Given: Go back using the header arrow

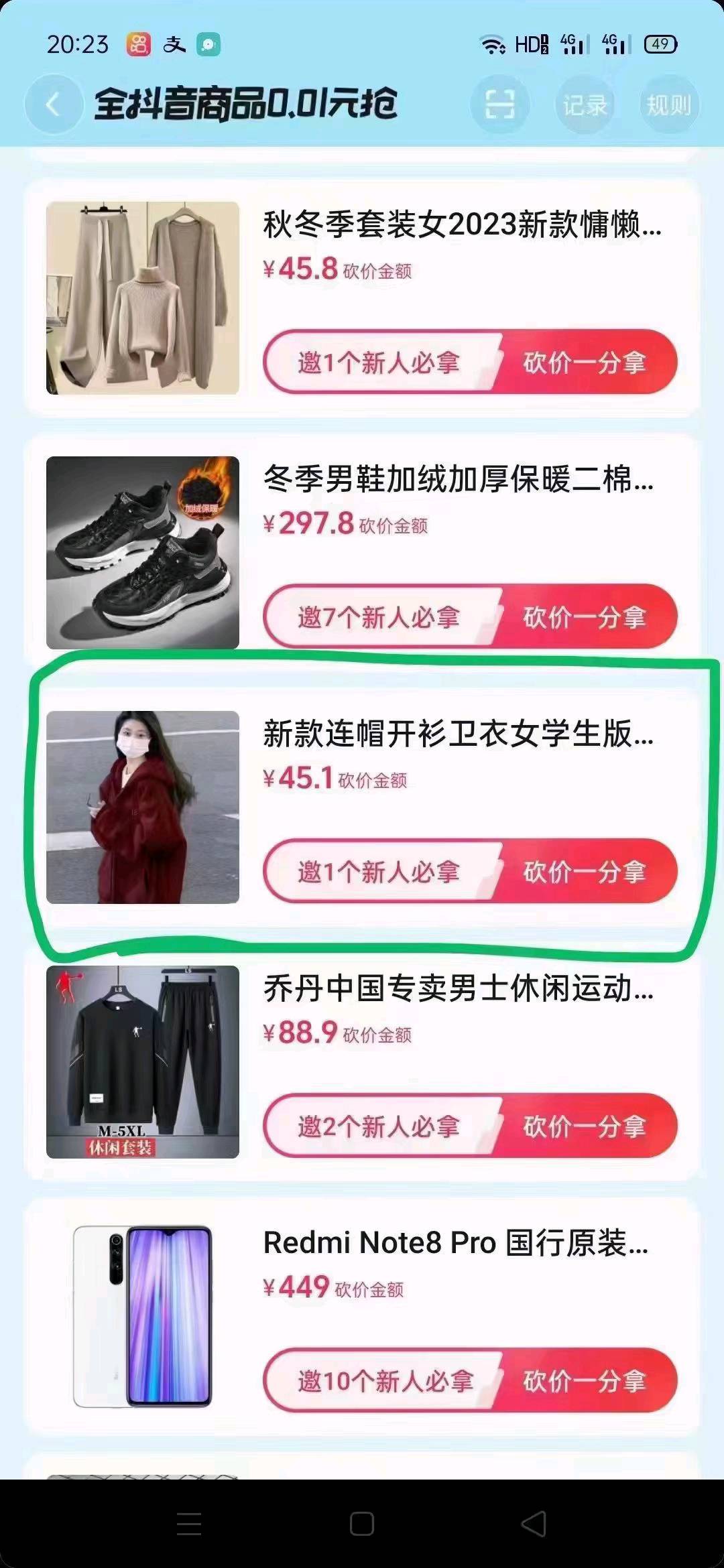Looking at the screenshot, I should coord(53,105).
